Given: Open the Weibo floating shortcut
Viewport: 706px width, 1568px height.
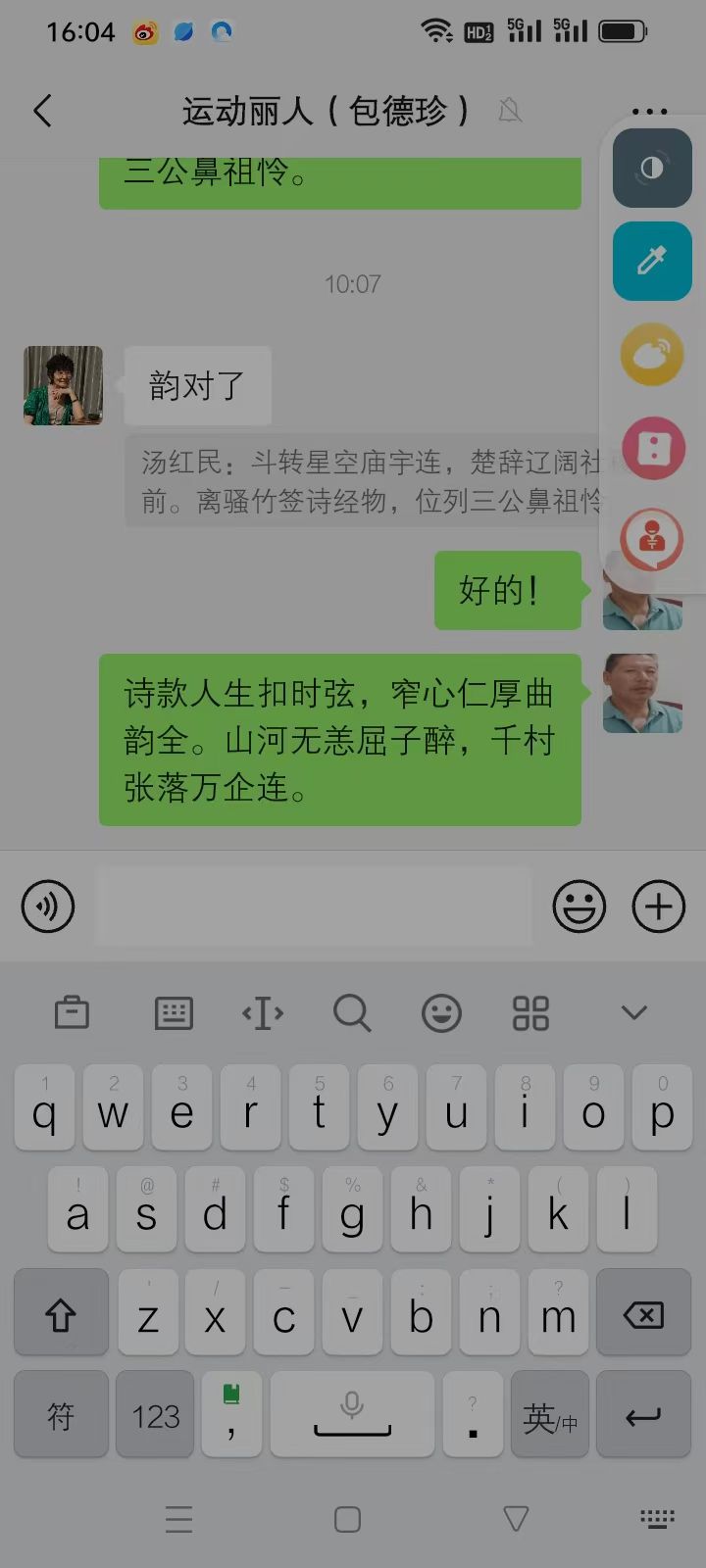Looking at the screenshot, I should (x=652, y=354).
